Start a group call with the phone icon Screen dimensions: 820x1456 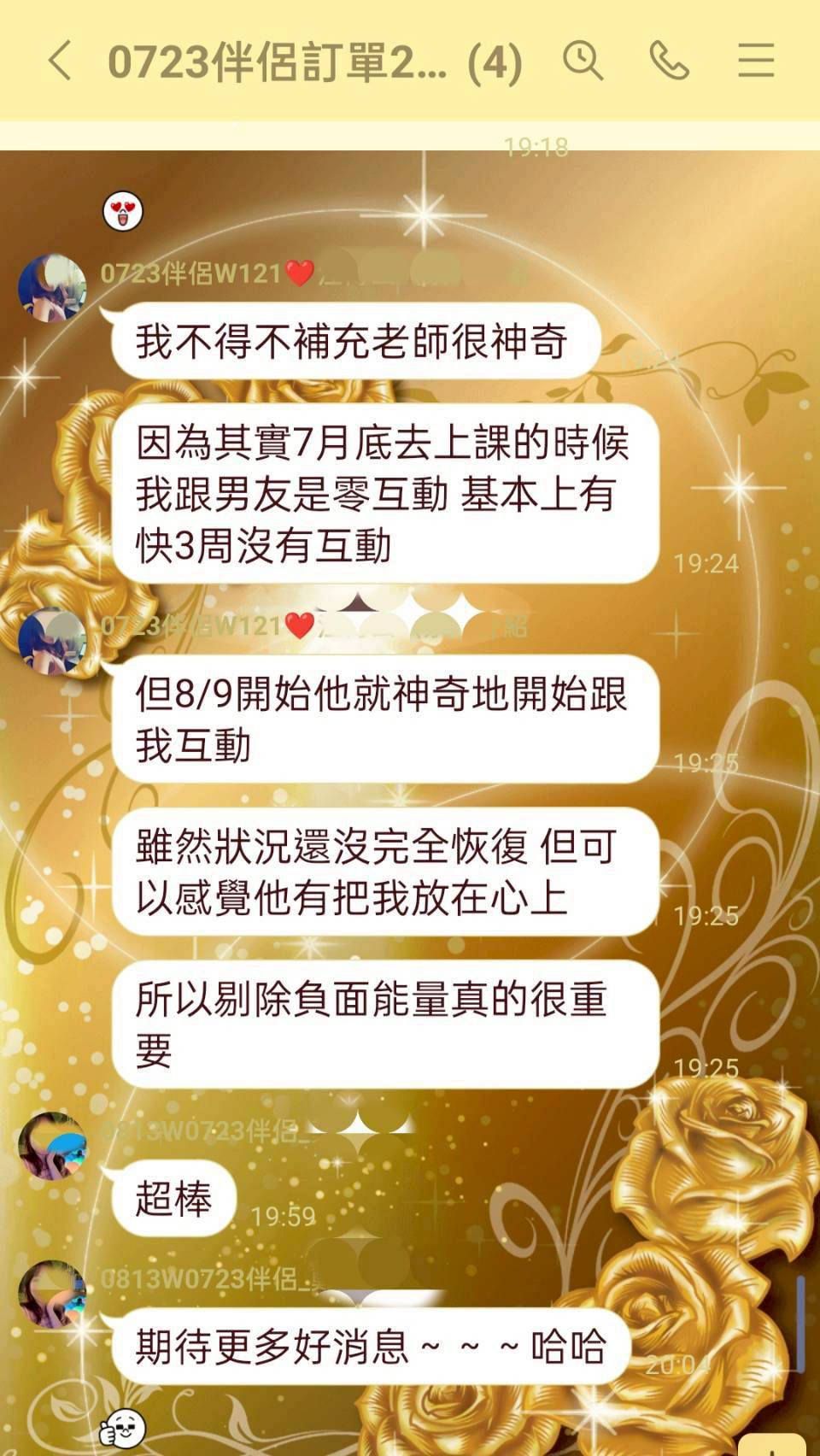tap(669, 61)
